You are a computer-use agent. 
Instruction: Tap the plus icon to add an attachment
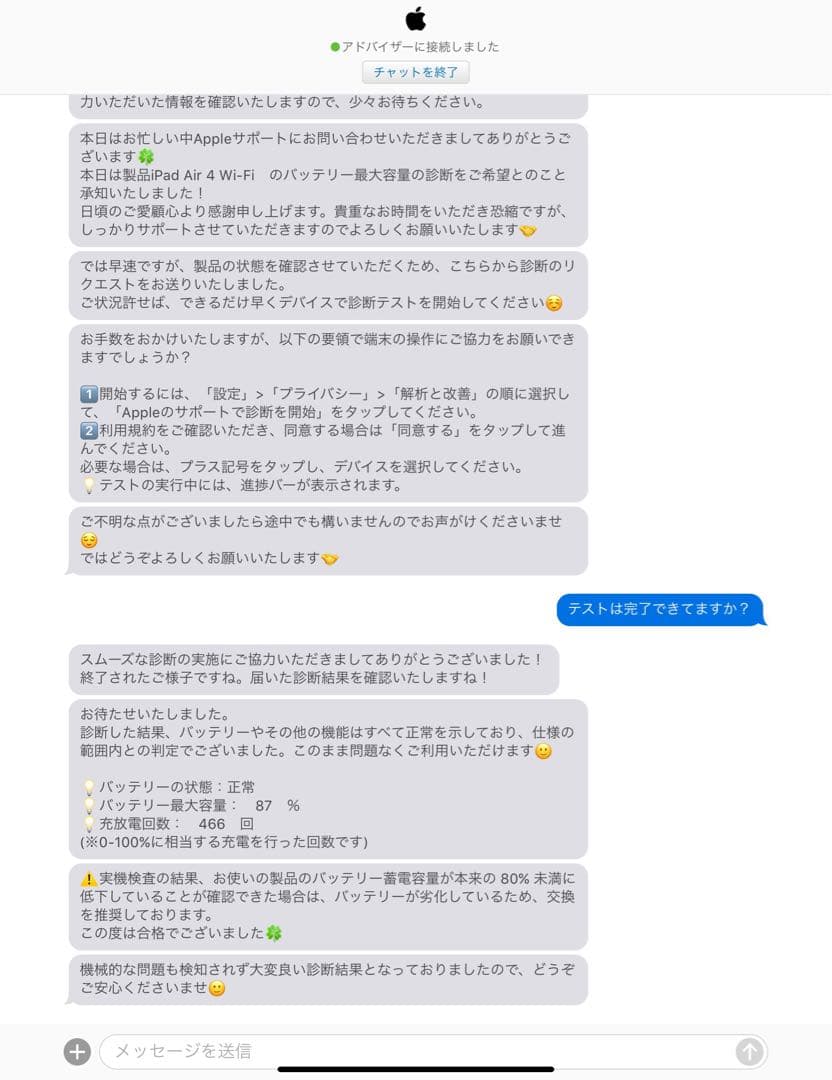[x=77, y=1051]
